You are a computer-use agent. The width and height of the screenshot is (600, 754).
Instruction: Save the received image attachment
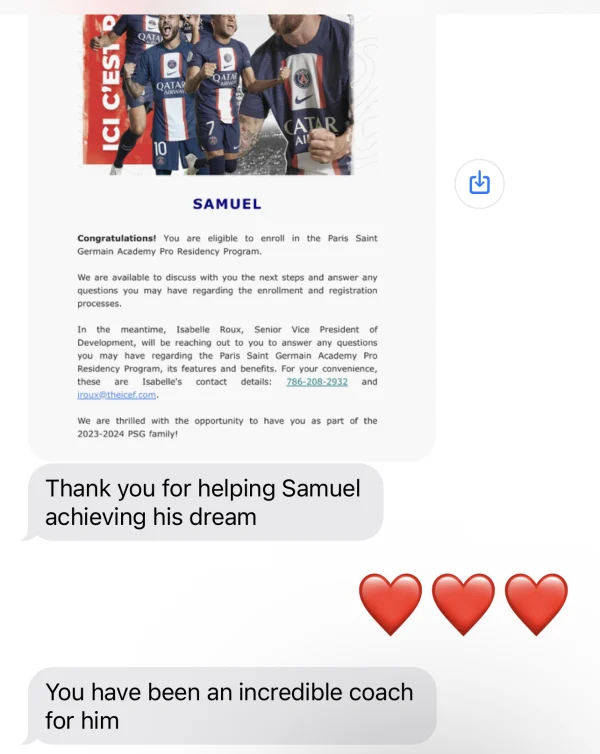pos(479,183)
